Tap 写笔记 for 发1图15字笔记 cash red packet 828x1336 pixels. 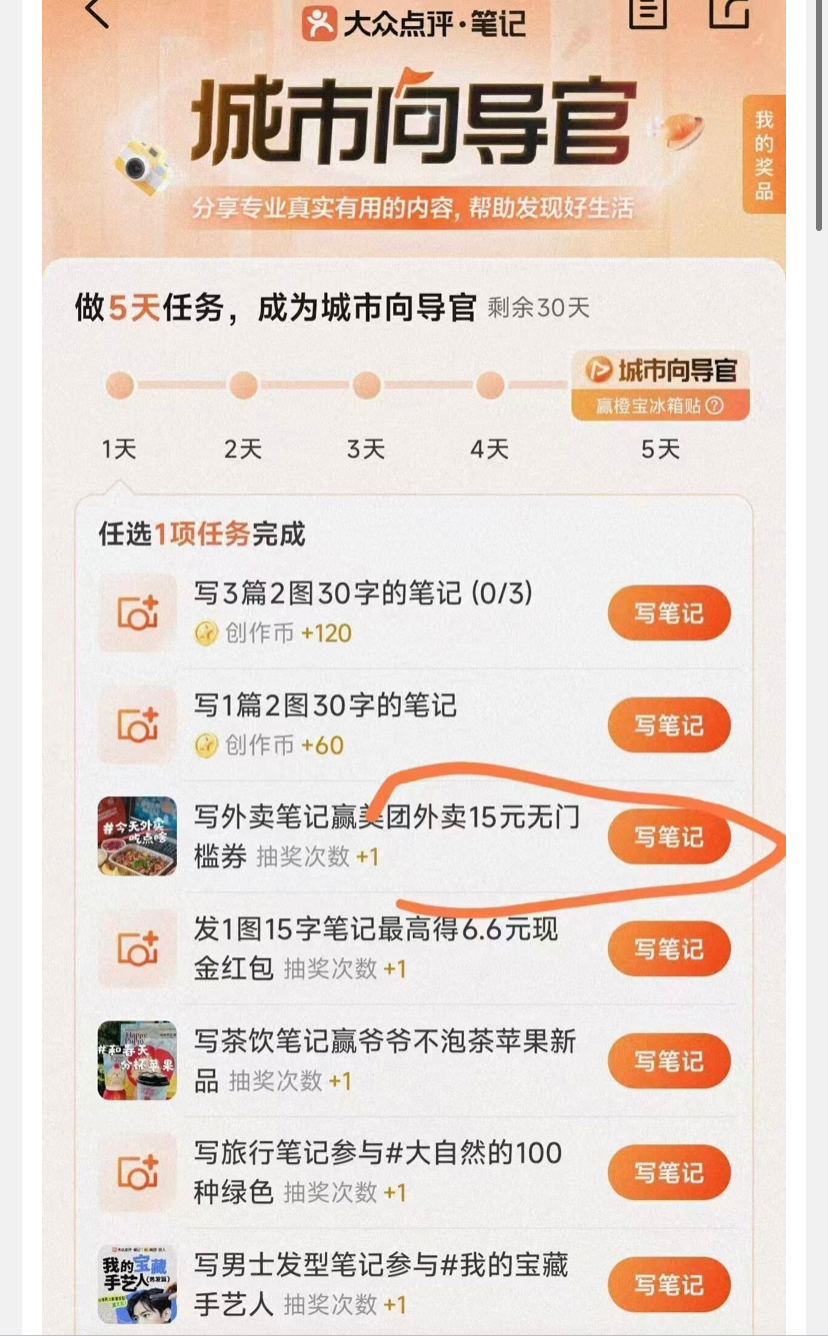tap(669, 949)
